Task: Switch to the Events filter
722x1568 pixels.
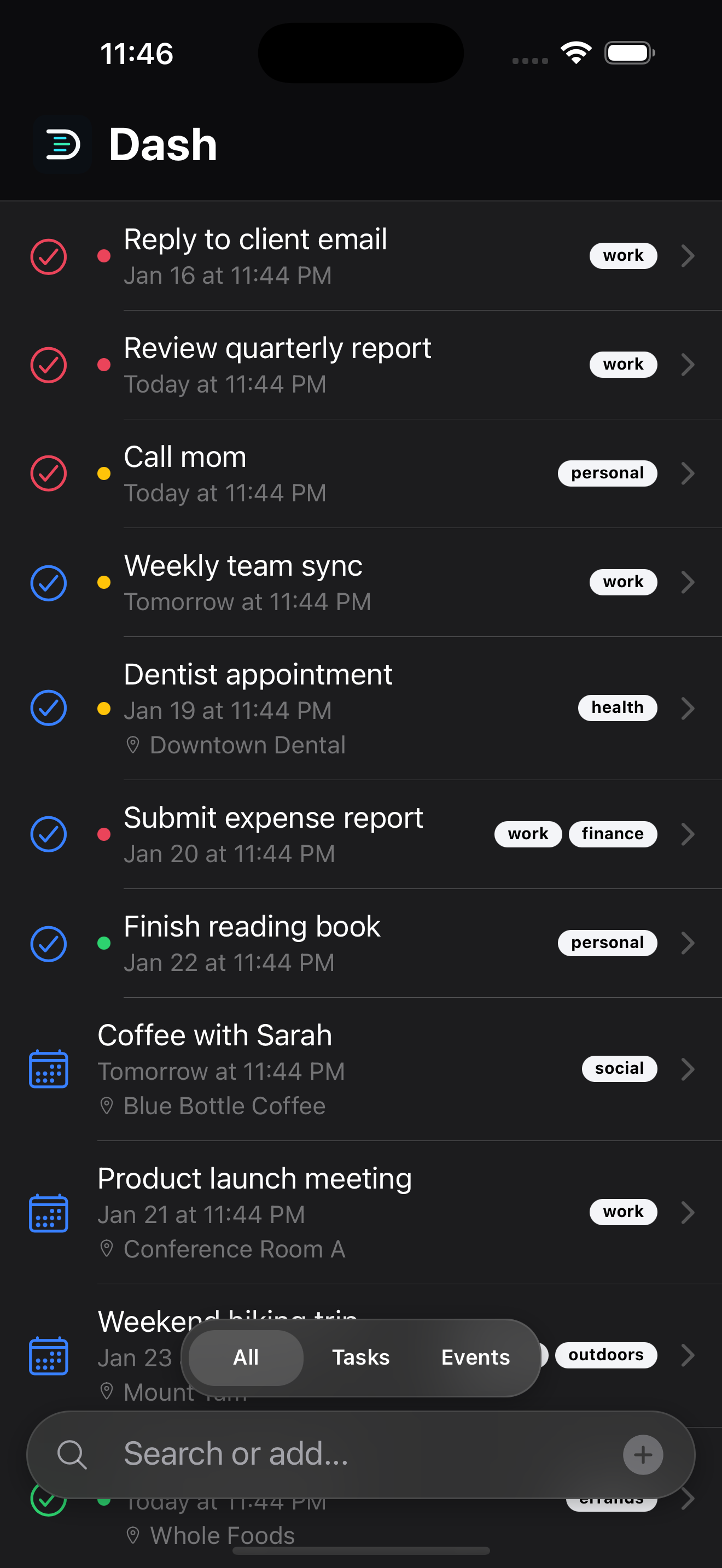Action: [x=475, y=1358]
